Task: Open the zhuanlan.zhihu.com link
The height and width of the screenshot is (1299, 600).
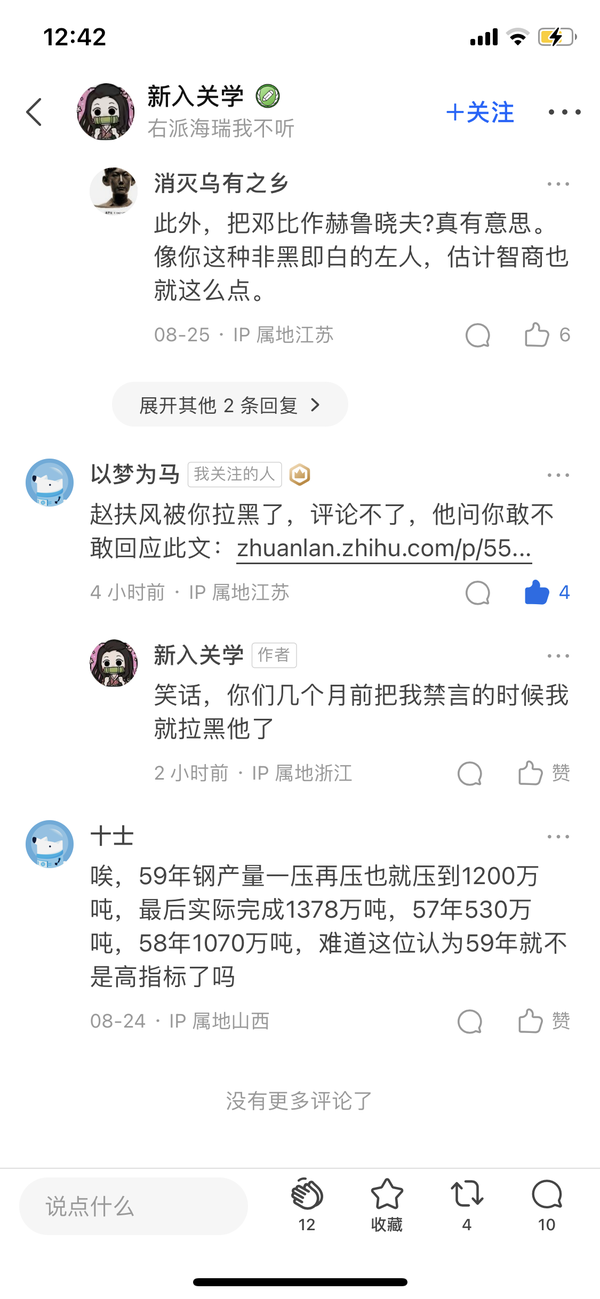Action: pos(383,550)
